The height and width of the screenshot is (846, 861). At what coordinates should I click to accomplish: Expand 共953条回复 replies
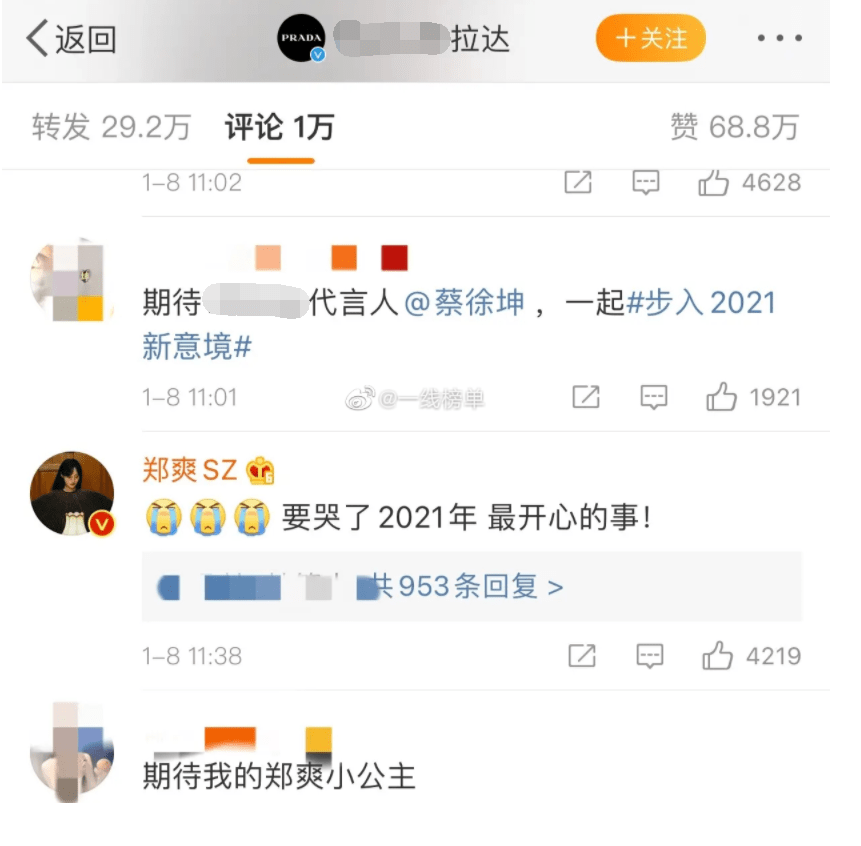[466, 586]
